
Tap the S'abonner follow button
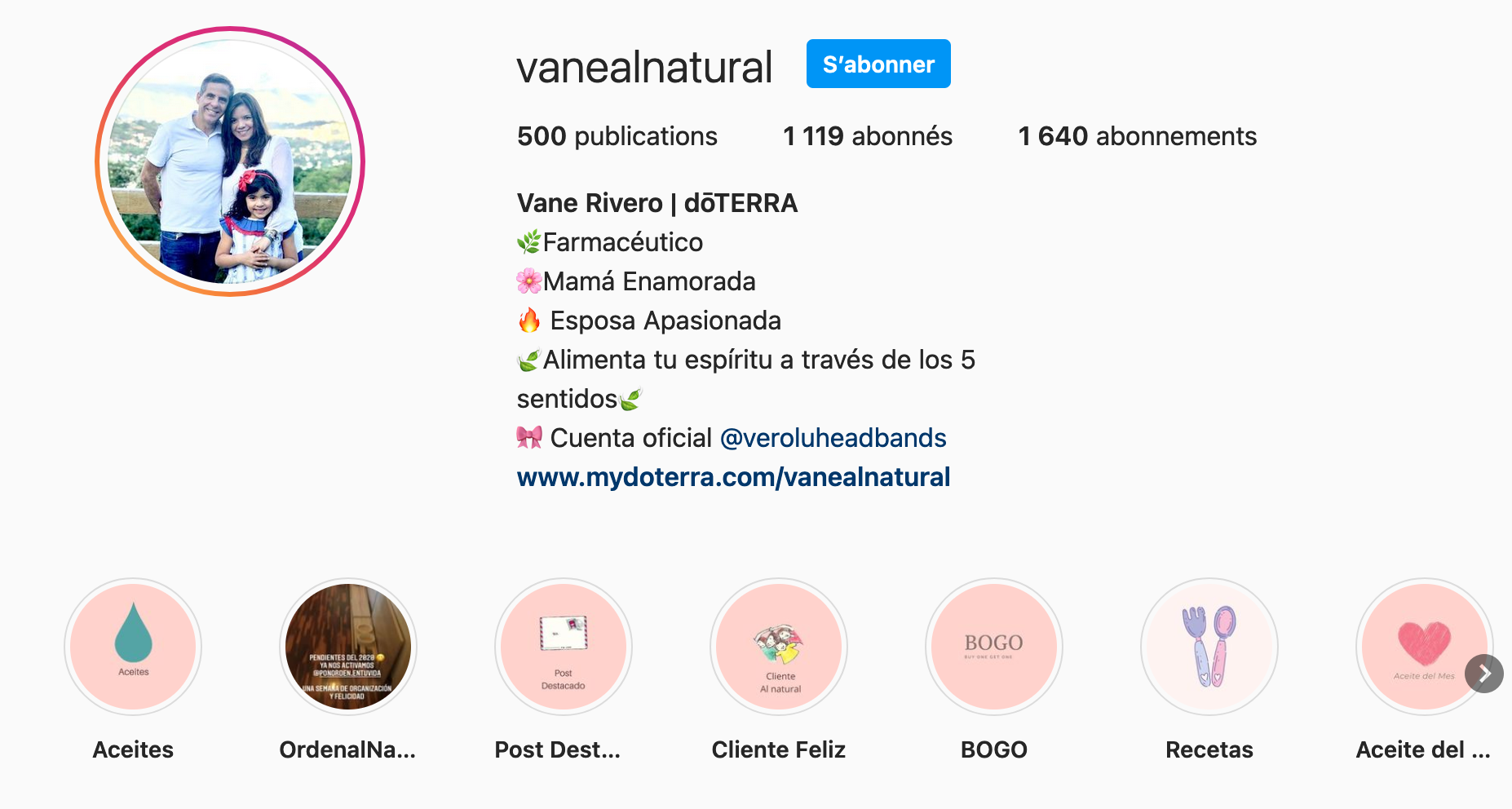(x=878, y=64)
